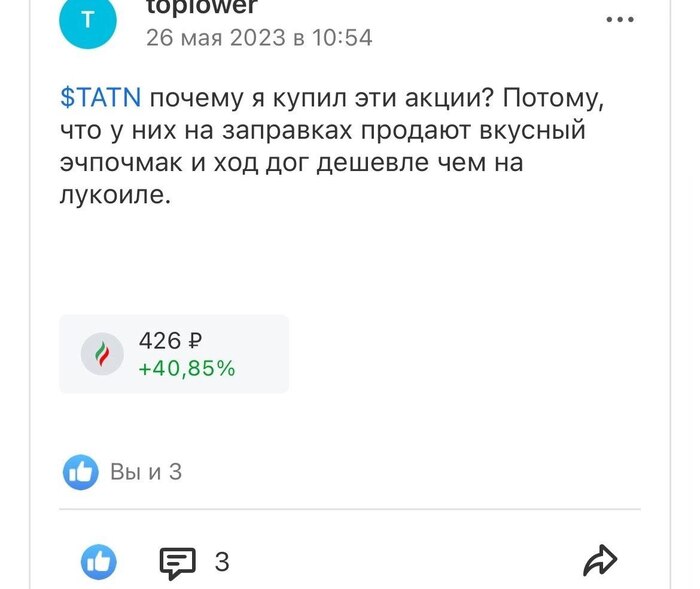View who liked: Вы и 3
This screenshot has height=589, width=700.
click(123, 472)
